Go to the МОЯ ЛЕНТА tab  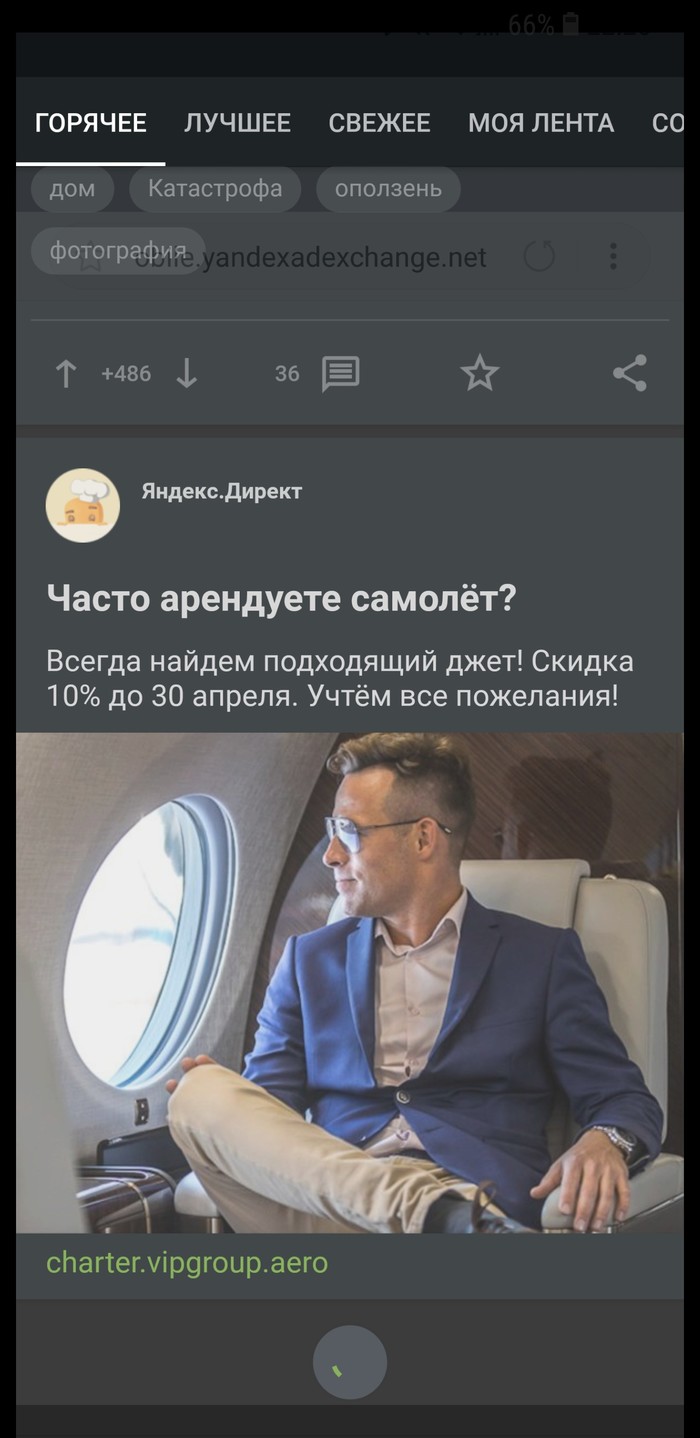[540, 123]
